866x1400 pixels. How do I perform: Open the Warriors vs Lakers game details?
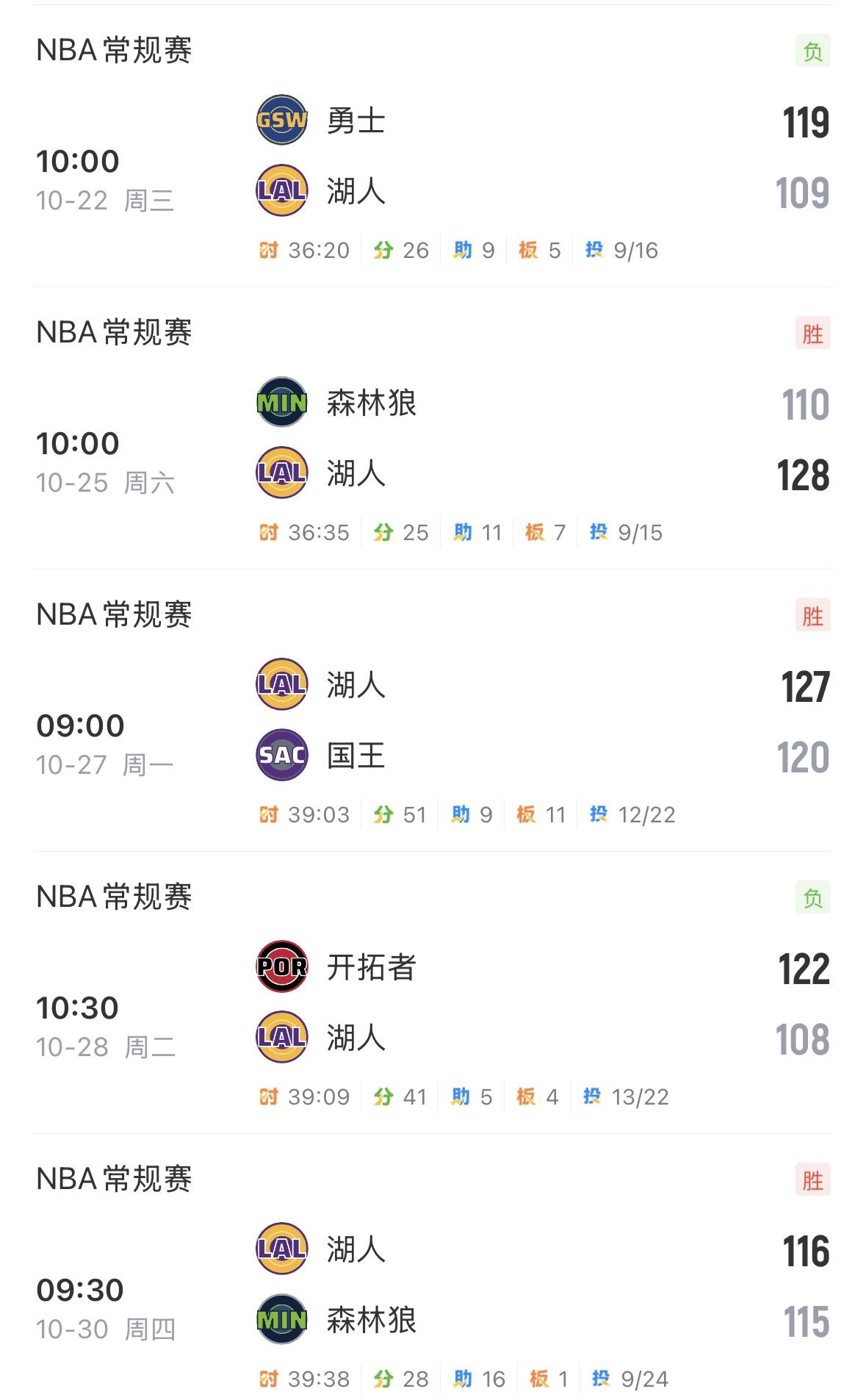[433, 154]
